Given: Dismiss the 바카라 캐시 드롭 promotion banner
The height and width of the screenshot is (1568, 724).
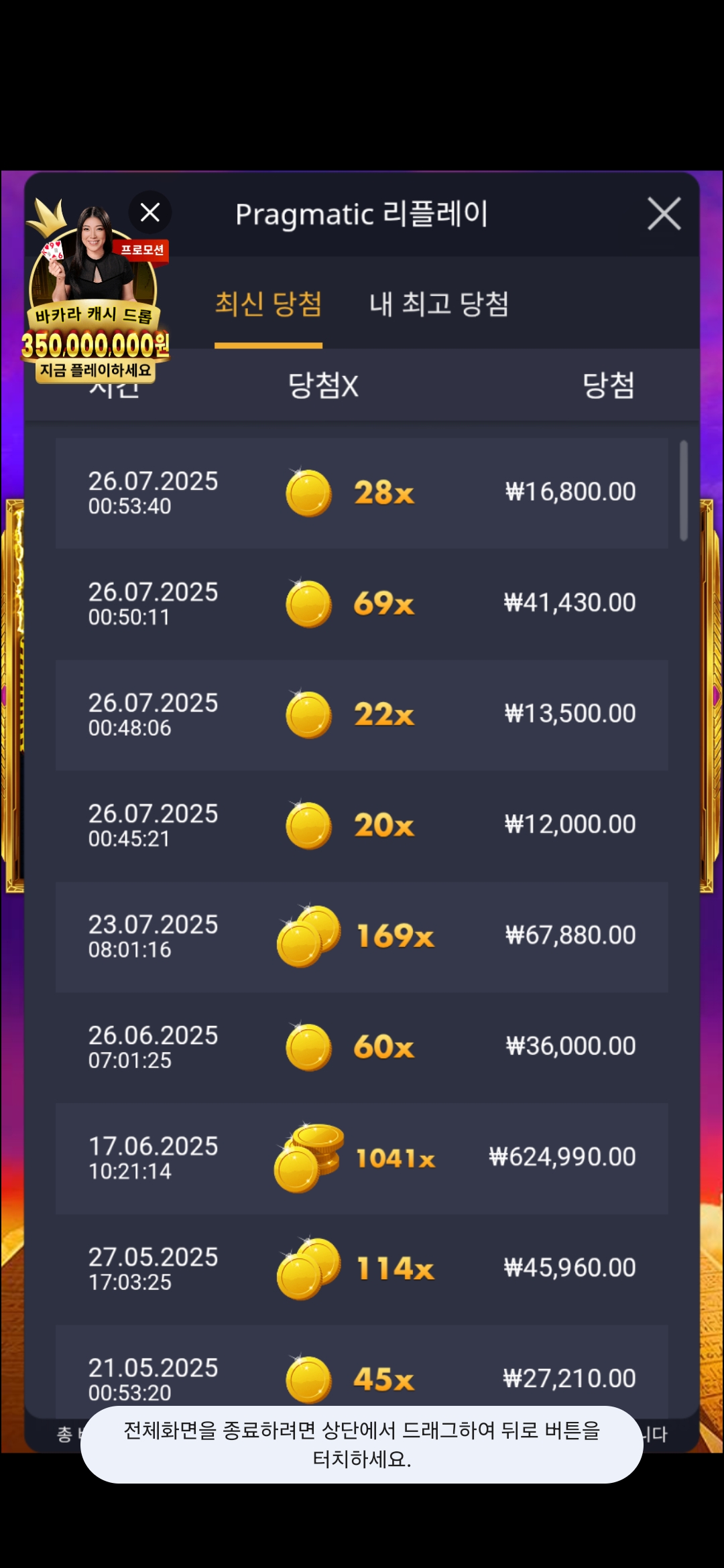Looking at the screenshot, I should pos(150,212).
